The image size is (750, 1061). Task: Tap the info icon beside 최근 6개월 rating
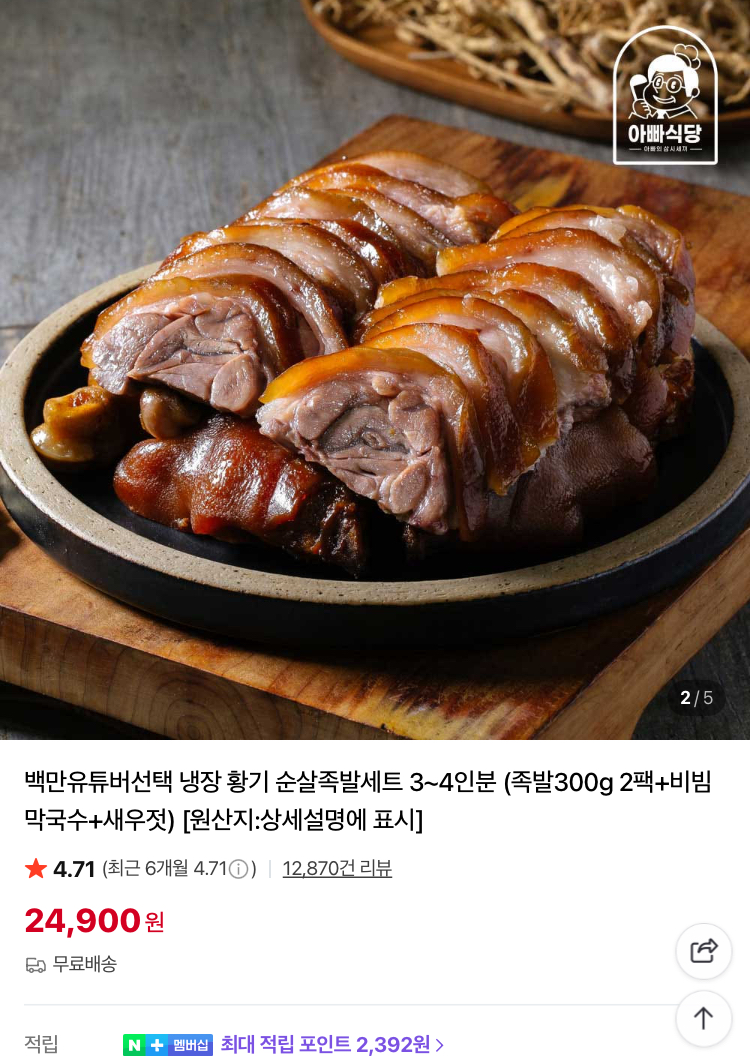[238, 869]
